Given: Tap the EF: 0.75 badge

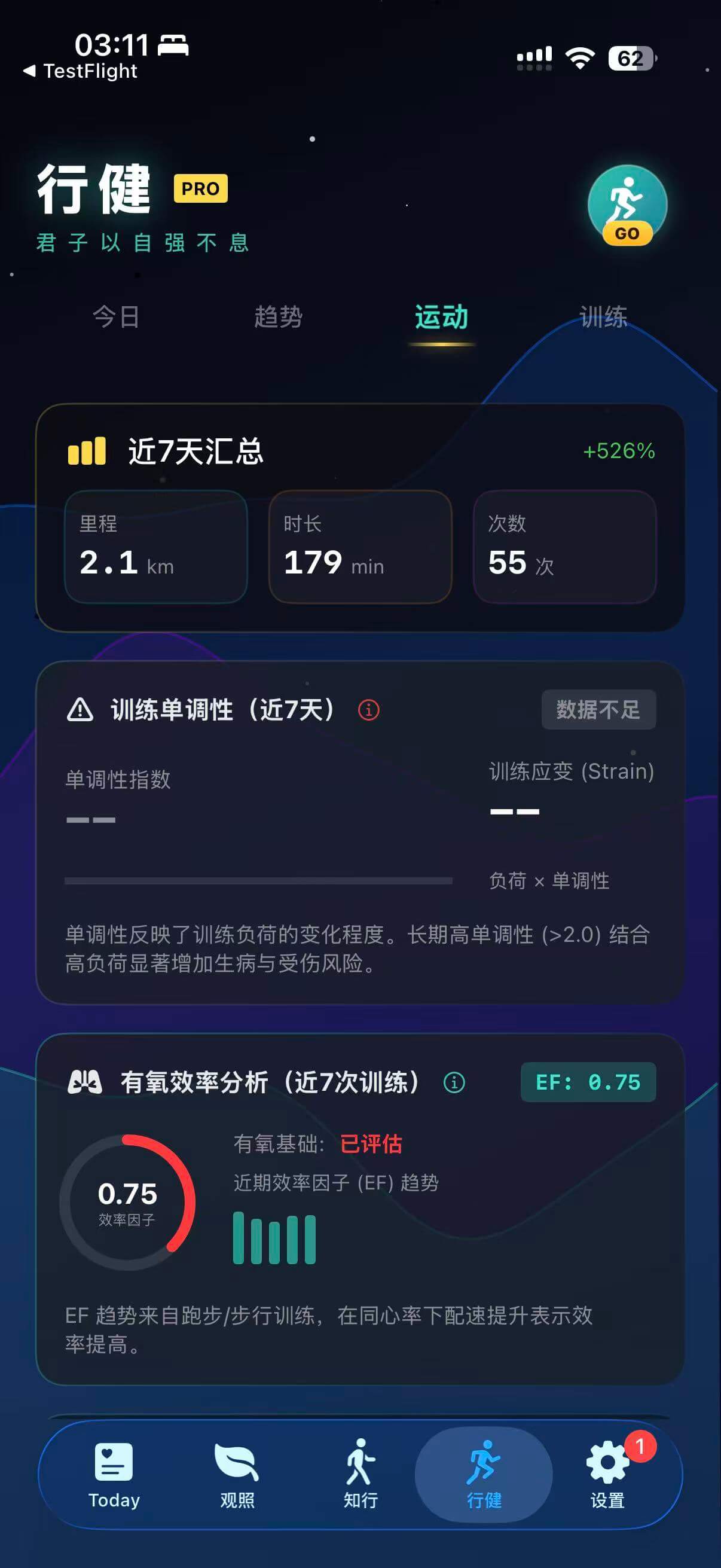Looking at the screenshot, I should click(x=588, y=1082).
